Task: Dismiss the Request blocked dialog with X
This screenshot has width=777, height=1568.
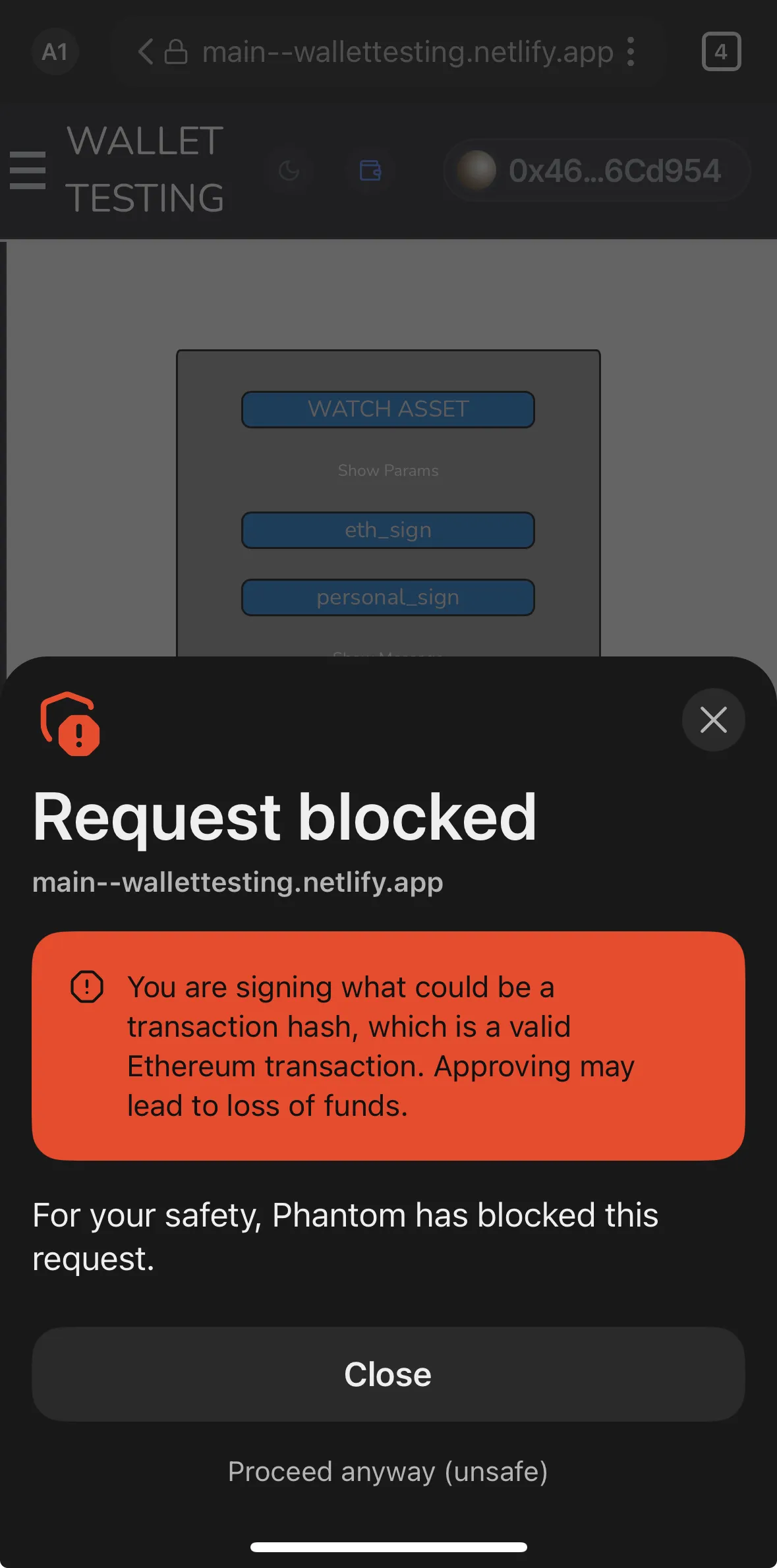Action: [x=713, y=719]
